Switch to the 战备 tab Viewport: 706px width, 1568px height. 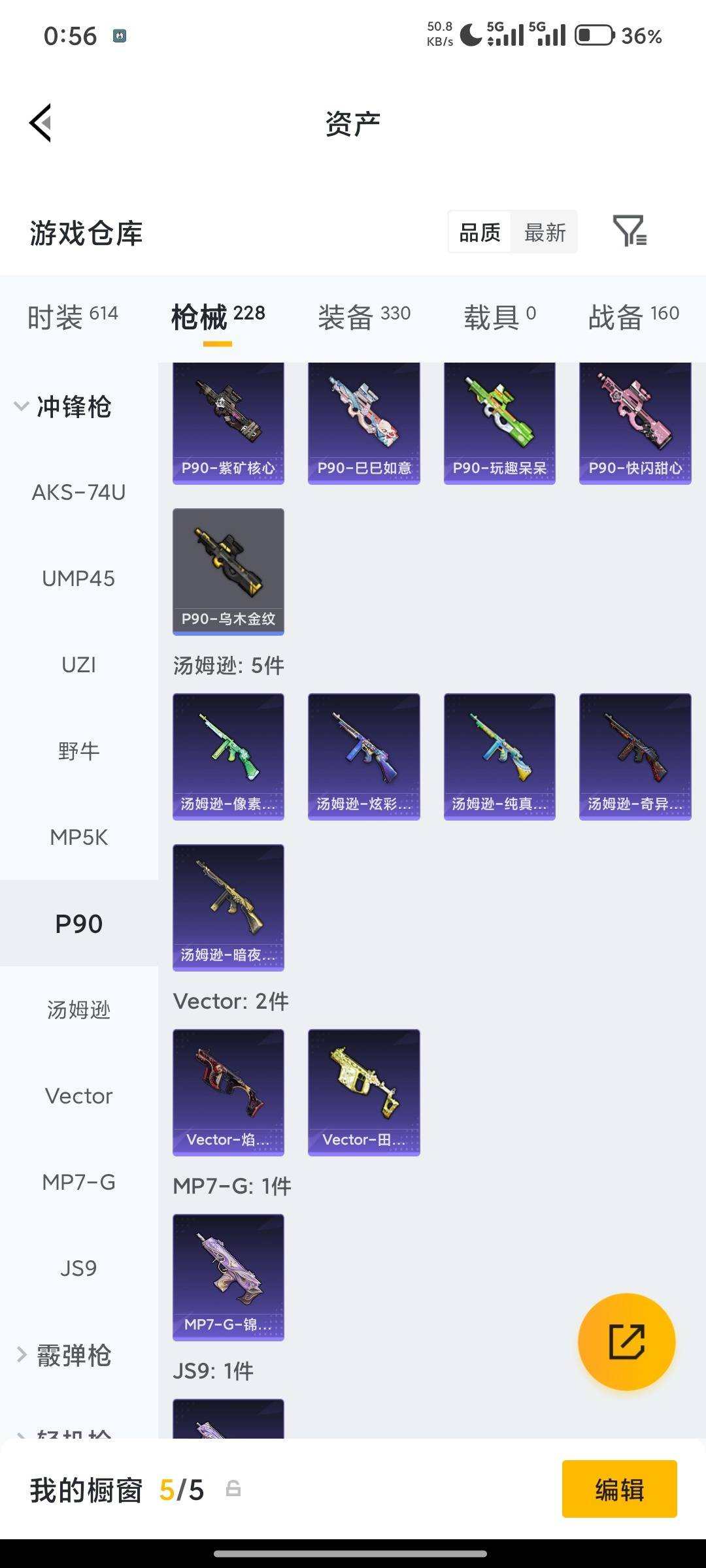(x=633, y=317)
